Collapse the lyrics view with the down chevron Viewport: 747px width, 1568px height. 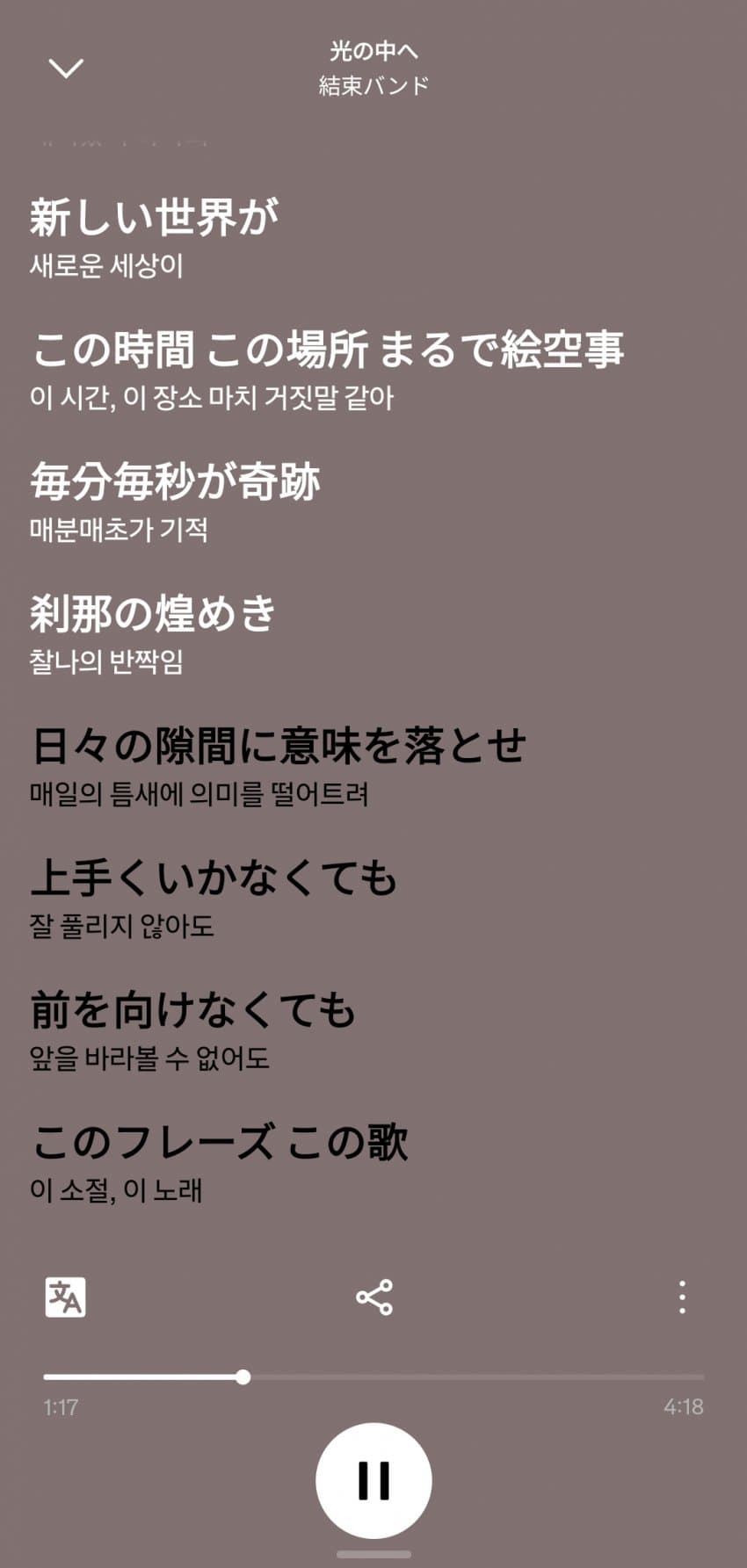tap(66, 68)
